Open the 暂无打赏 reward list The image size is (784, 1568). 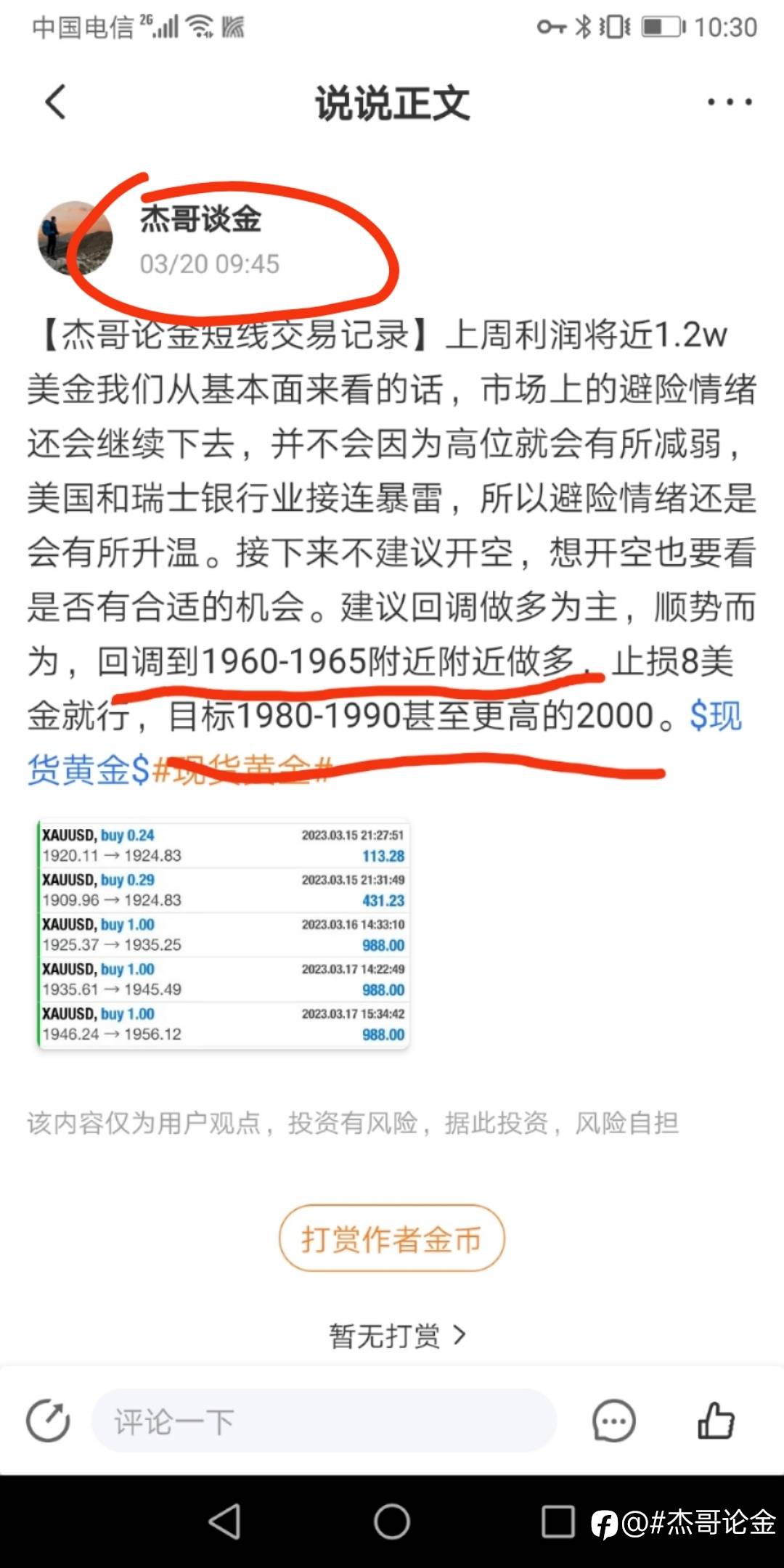click(397, 1335)
